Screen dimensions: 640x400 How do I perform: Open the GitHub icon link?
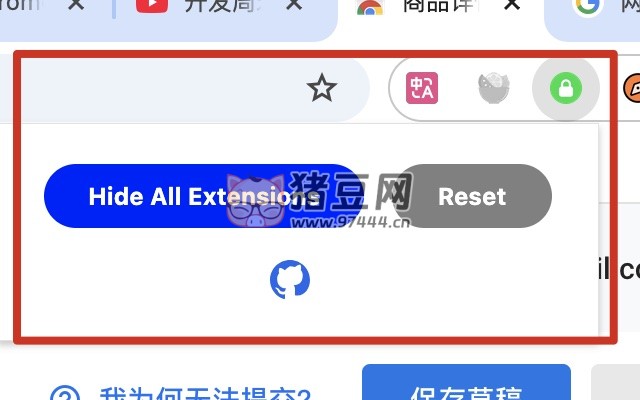click(x=290, y=279)
